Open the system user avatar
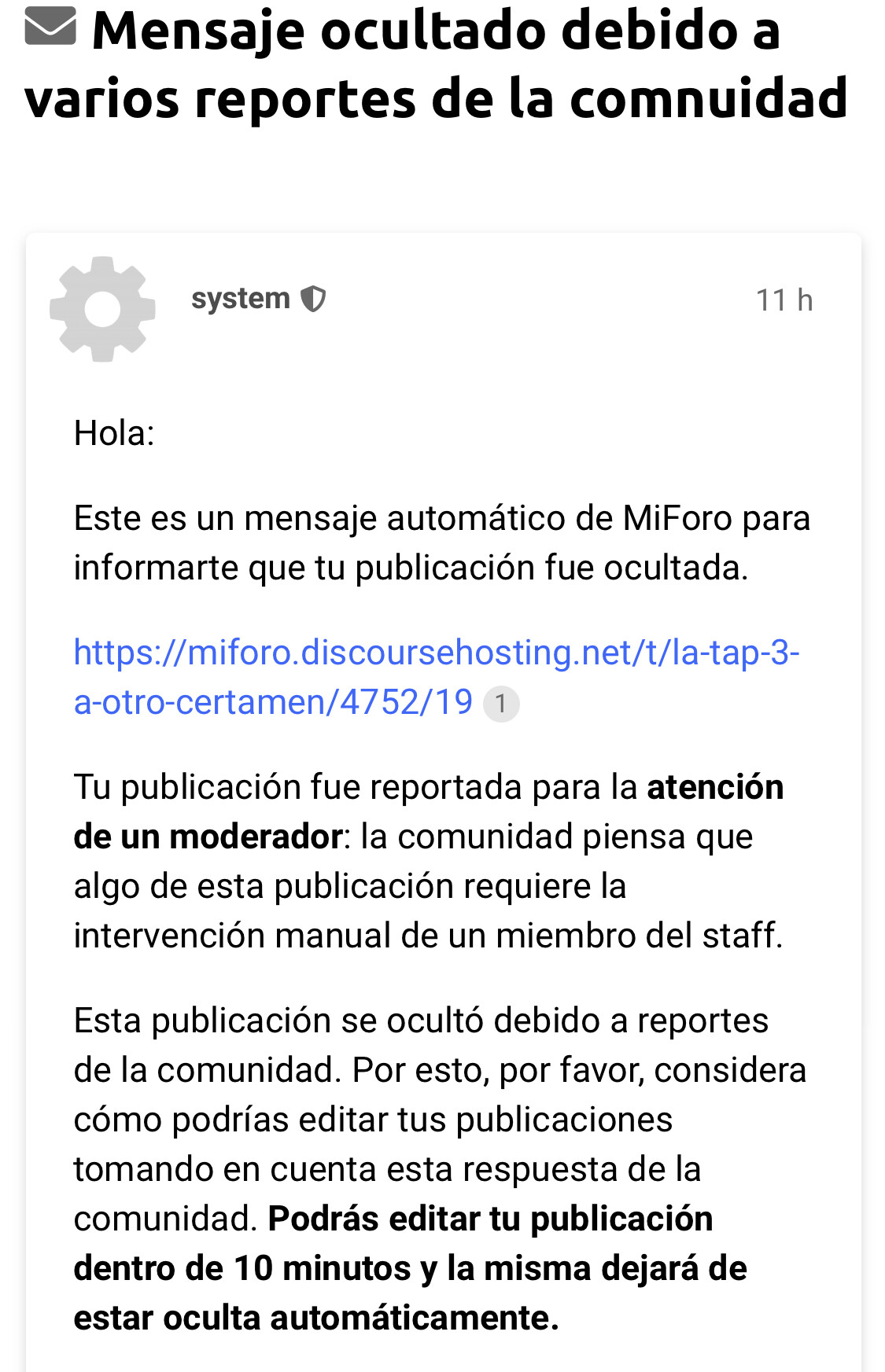Screen dimensions: 885x1372 102,309
